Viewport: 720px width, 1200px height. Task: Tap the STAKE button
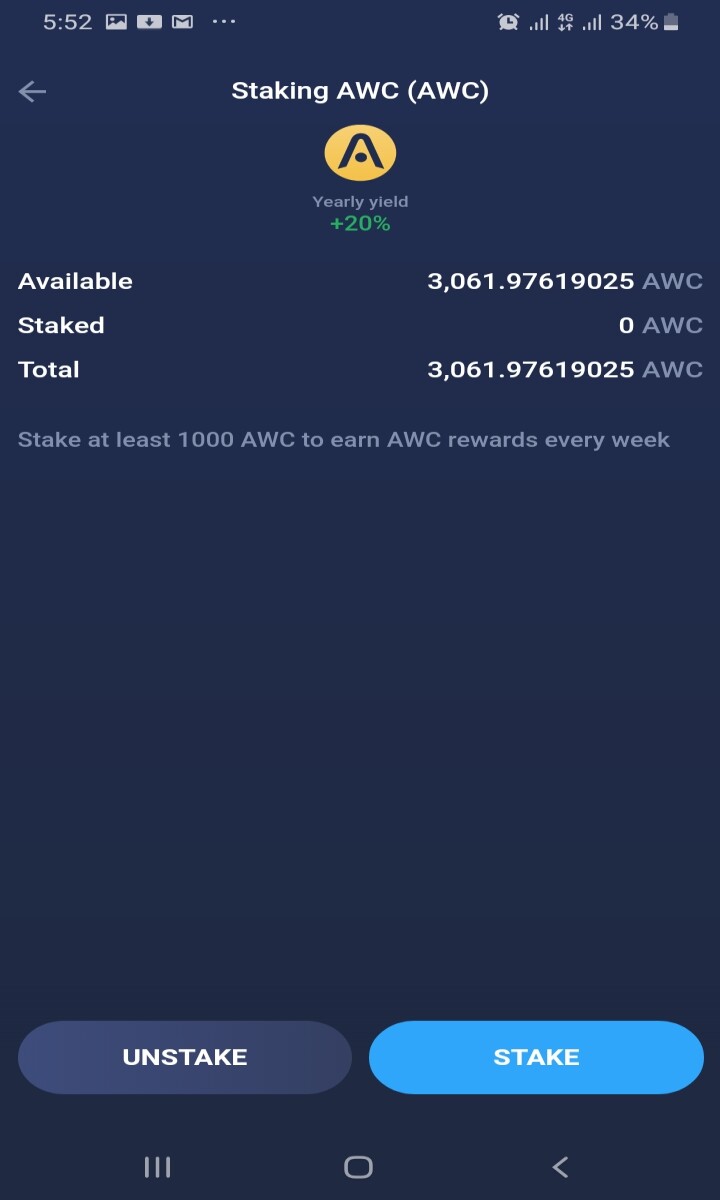click(536, 1057)
